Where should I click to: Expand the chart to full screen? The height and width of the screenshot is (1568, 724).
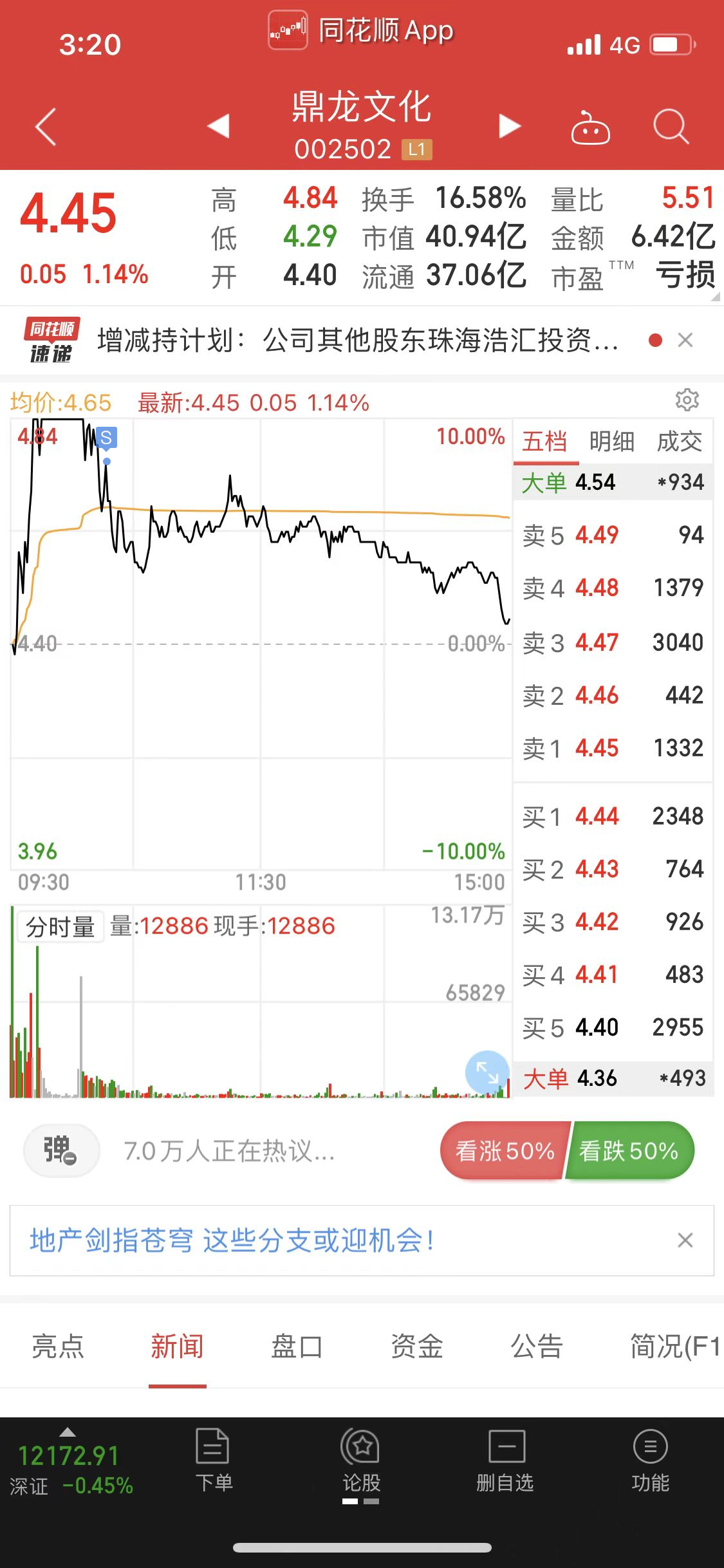pos(487,1072)
